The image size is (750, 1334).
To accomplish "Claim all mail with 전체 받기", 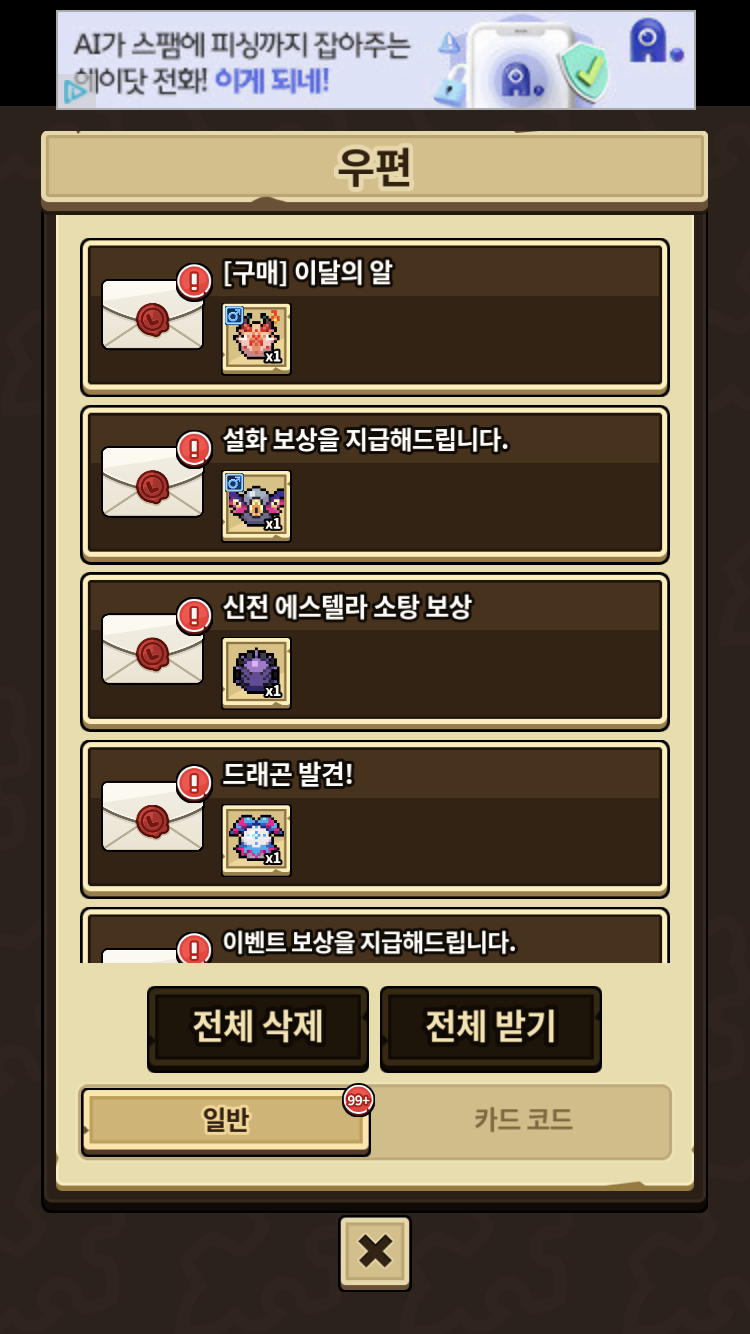I will tap(491, 1028).
